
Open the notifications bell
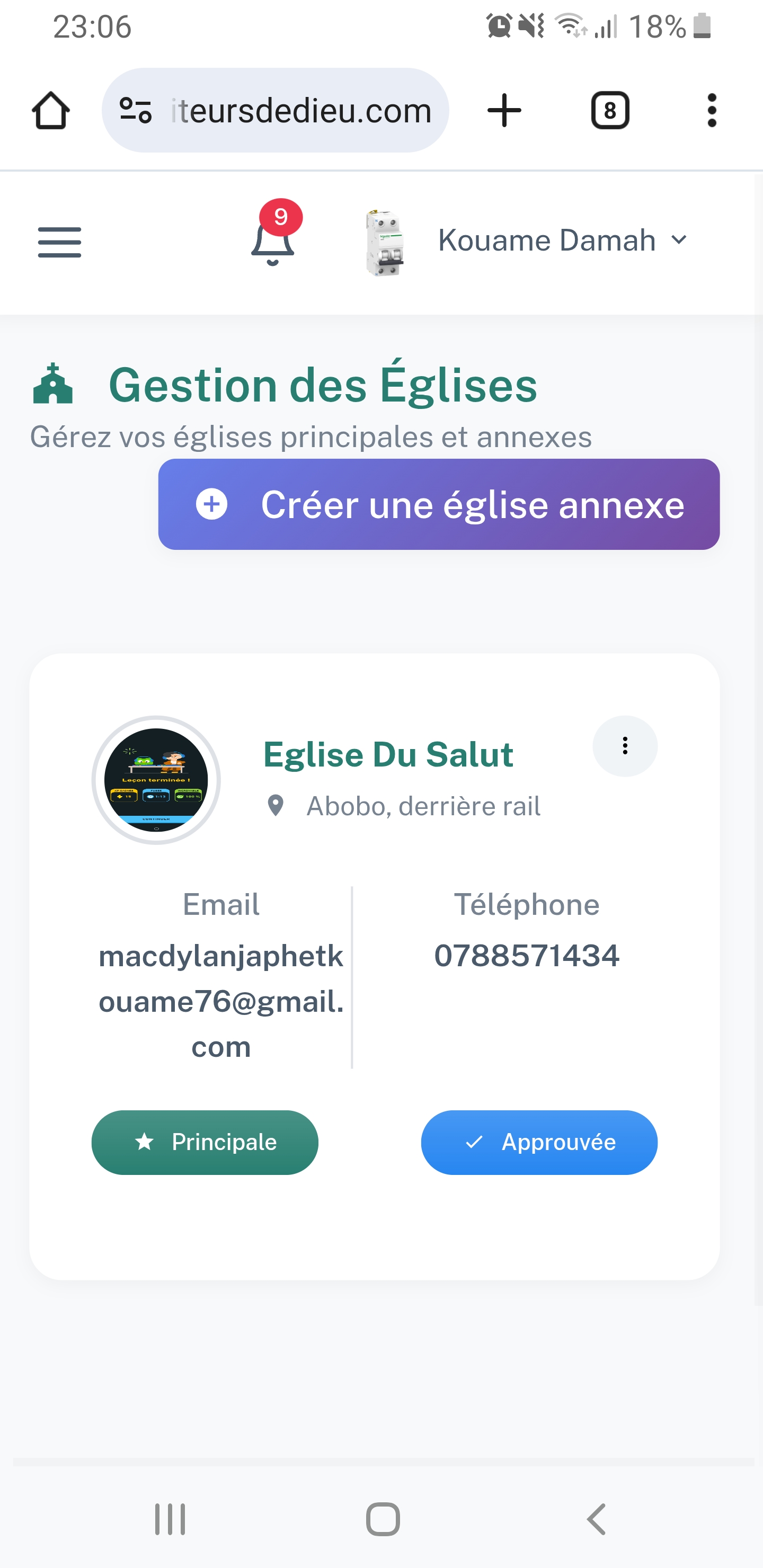[273, 242]
